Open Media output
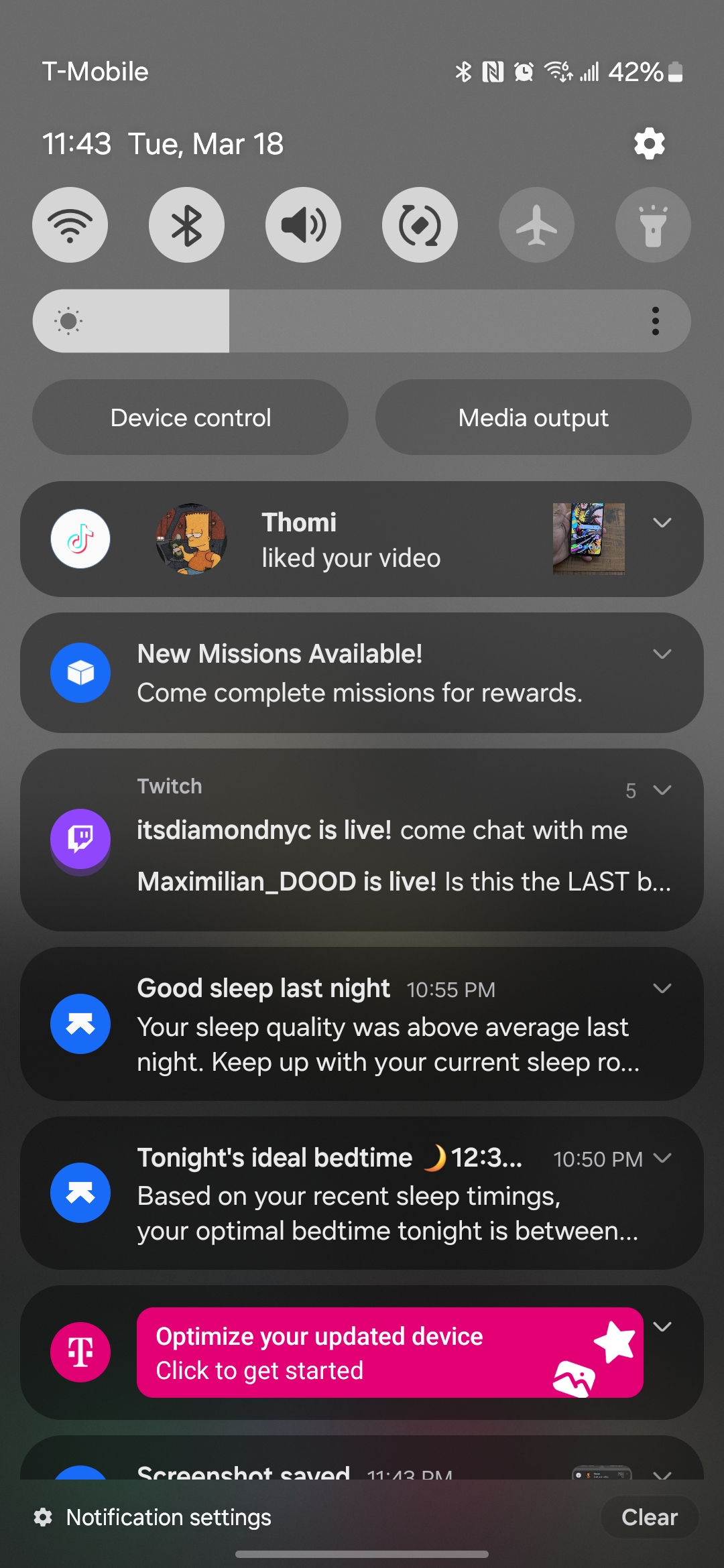Screen dimensions: 724x1568 (x=533, y=417)
